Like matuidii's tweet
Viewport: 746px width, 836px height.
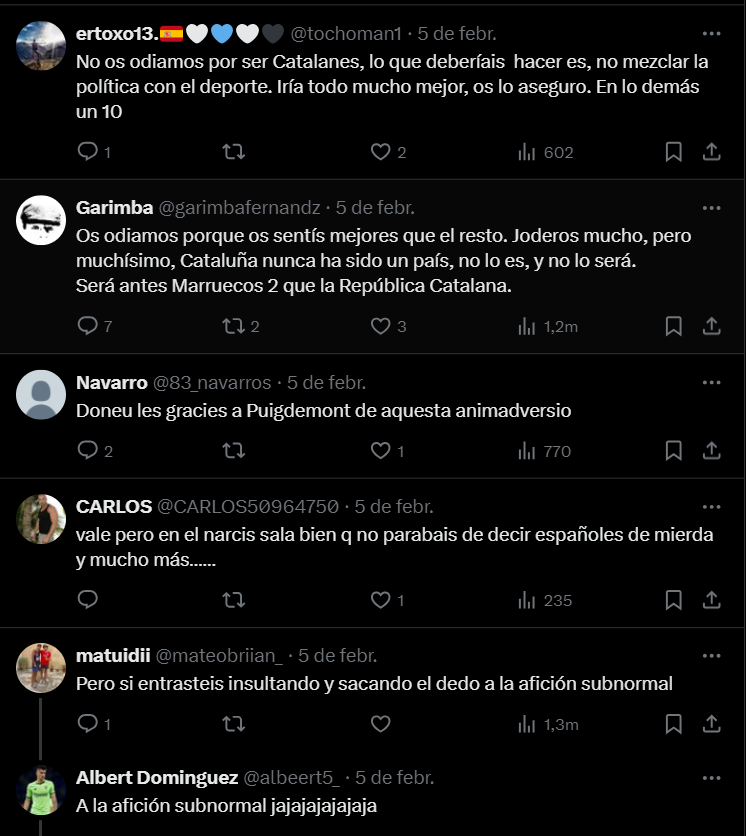point(380,724)
